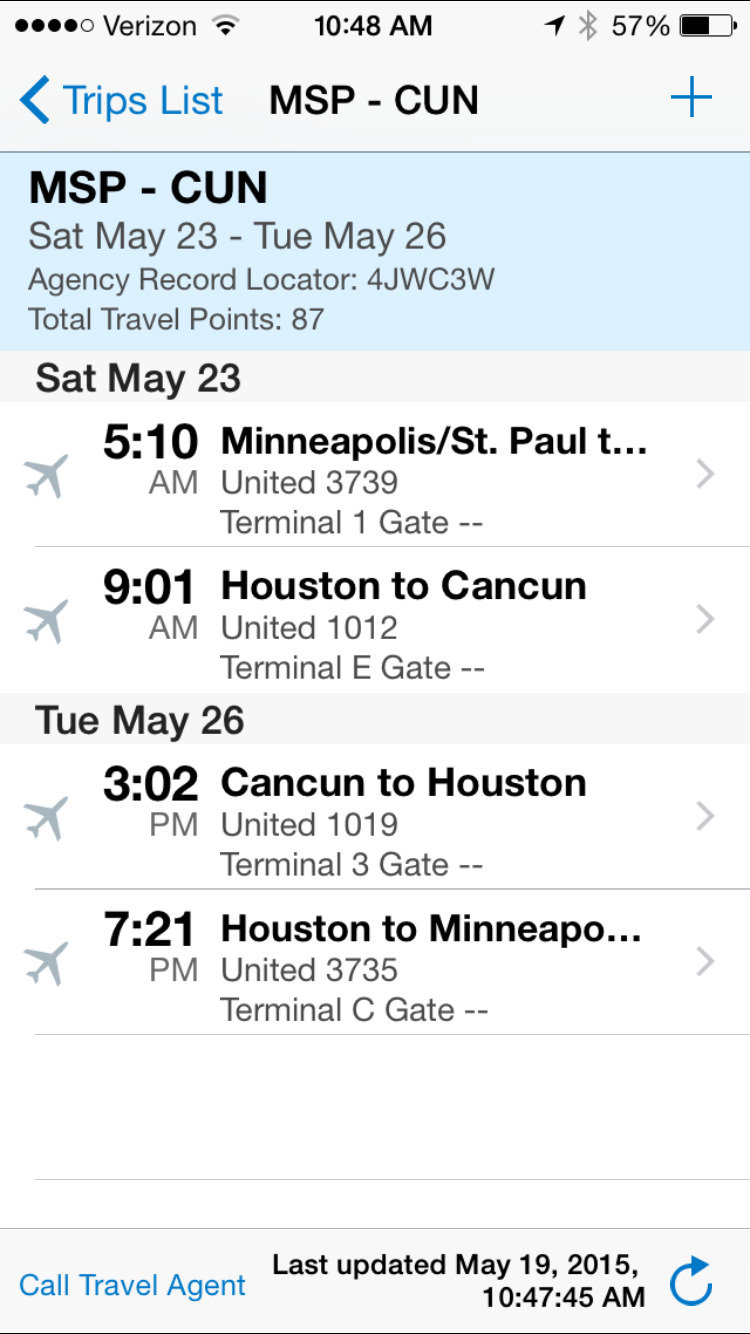Call Travel Agent
Screen dimensions: 750x1334
click(x=132, y=1285)
